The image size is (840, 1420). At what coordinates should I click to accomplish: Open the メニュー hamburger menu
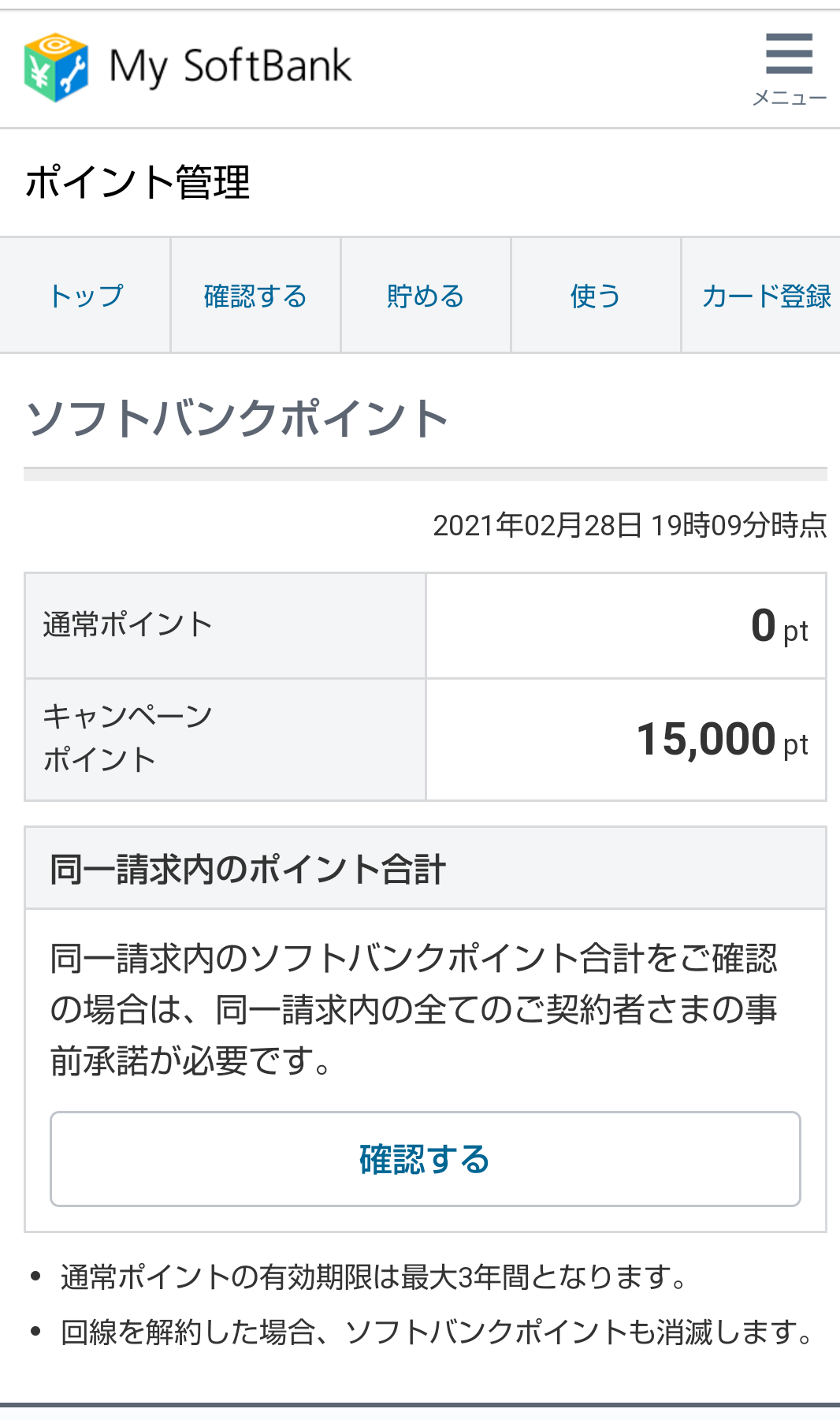(x=789, y=67)
